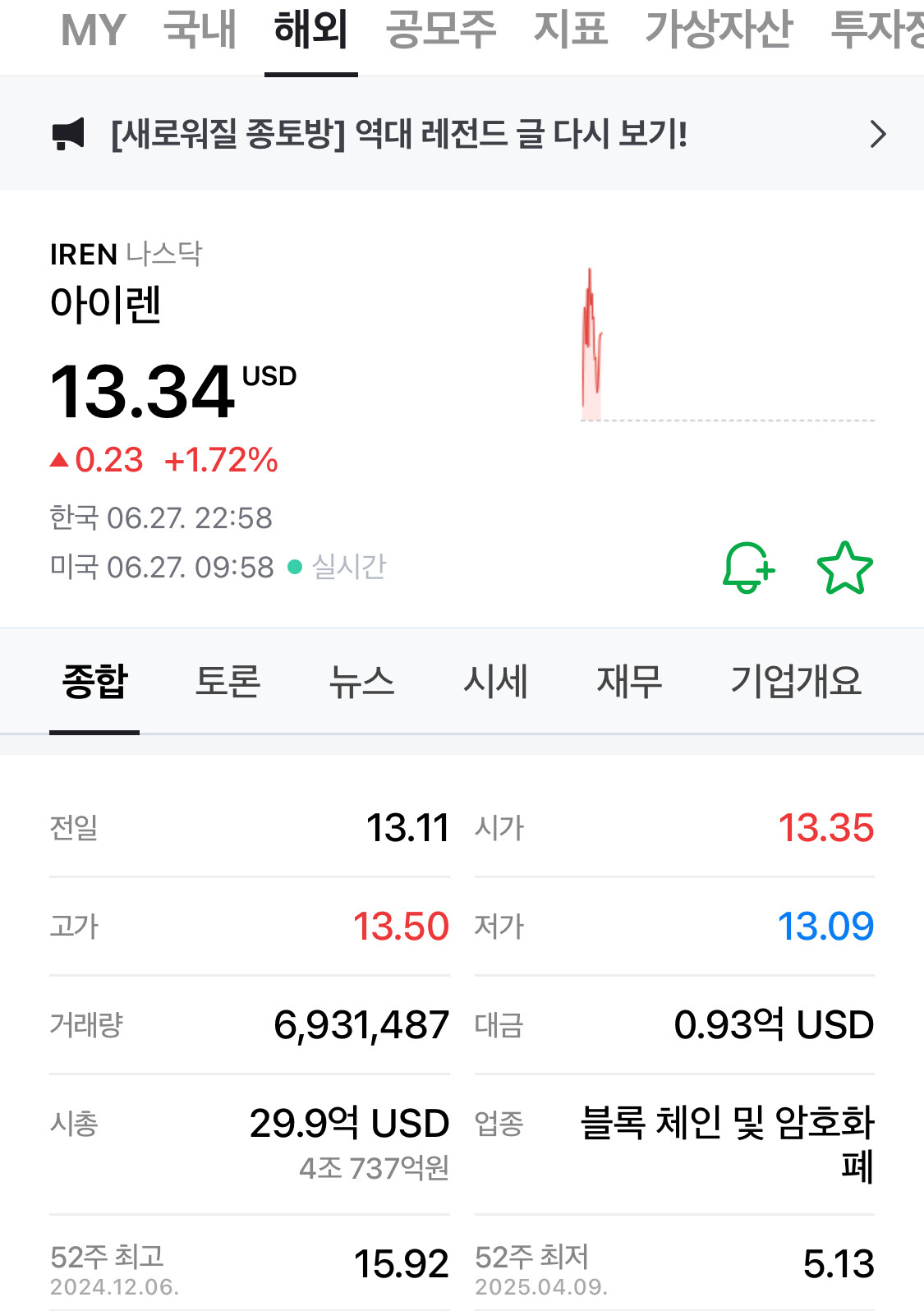The image size is (924, 1311).
Task: Open the 국내 top tab
Action: point(200,31)
